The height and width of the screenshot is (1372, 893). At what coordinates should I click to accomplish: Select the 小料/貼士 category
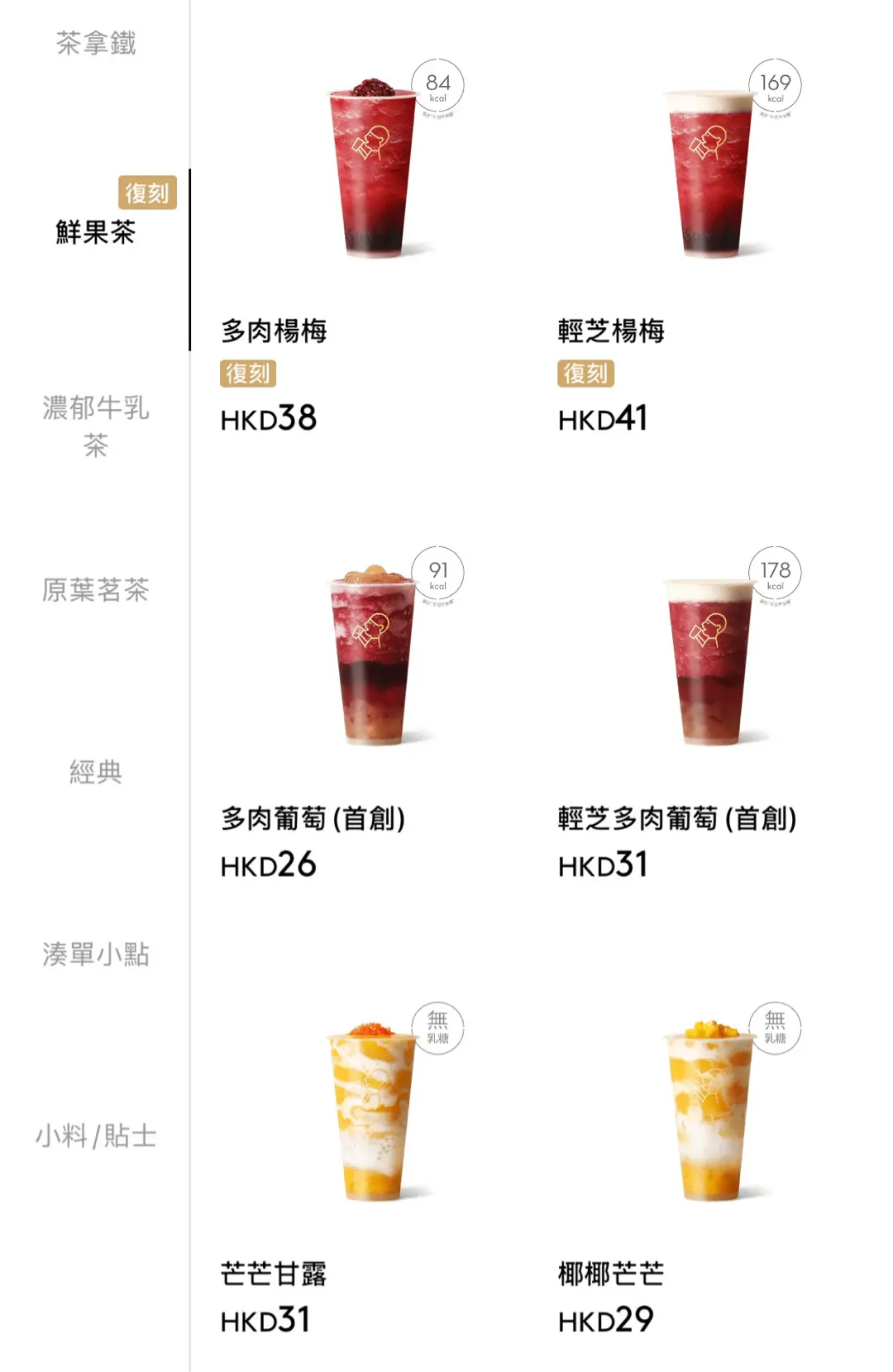95,1136
